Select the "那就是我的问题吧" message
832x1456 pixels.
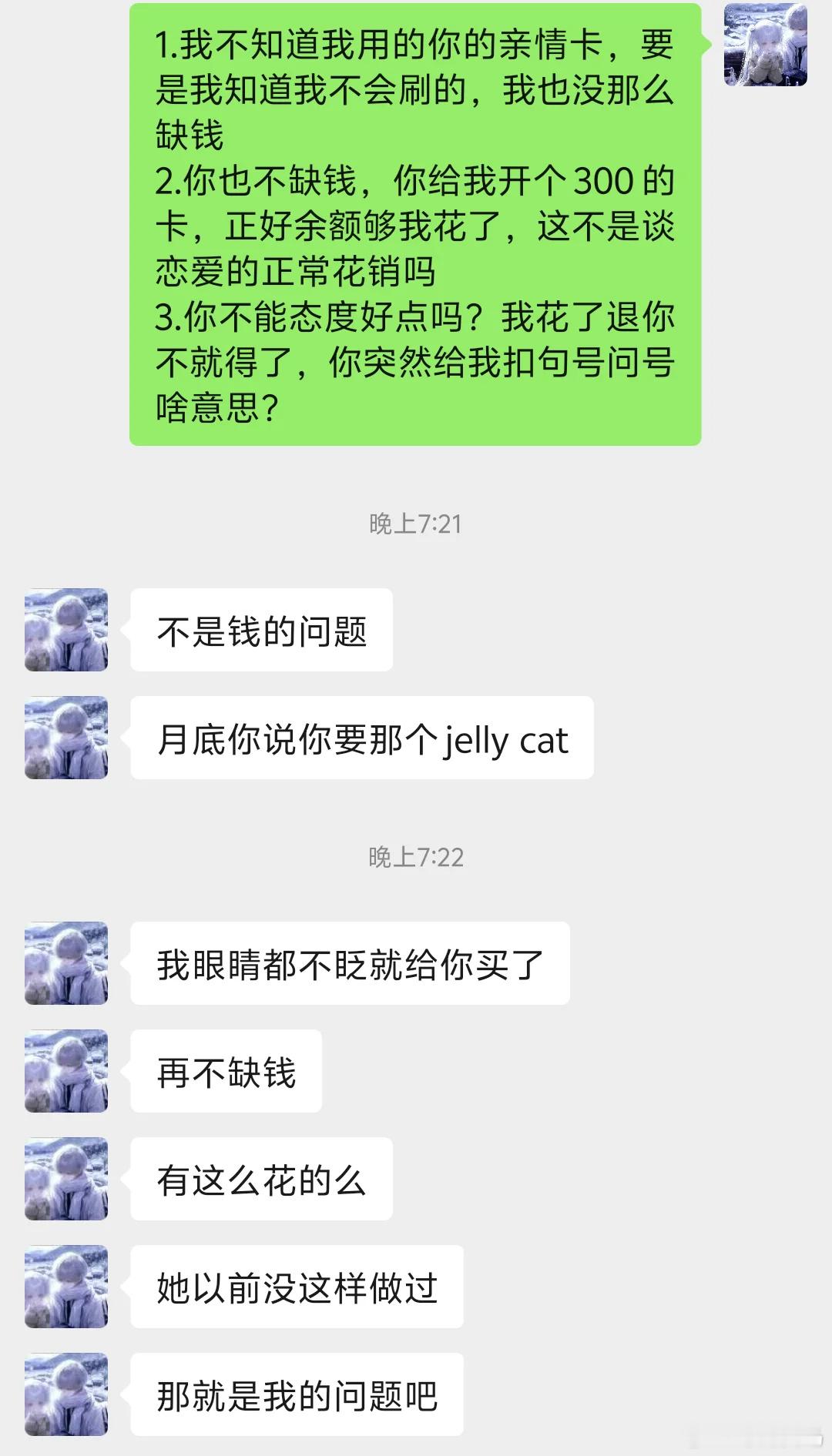click(x=297, y=1395)
